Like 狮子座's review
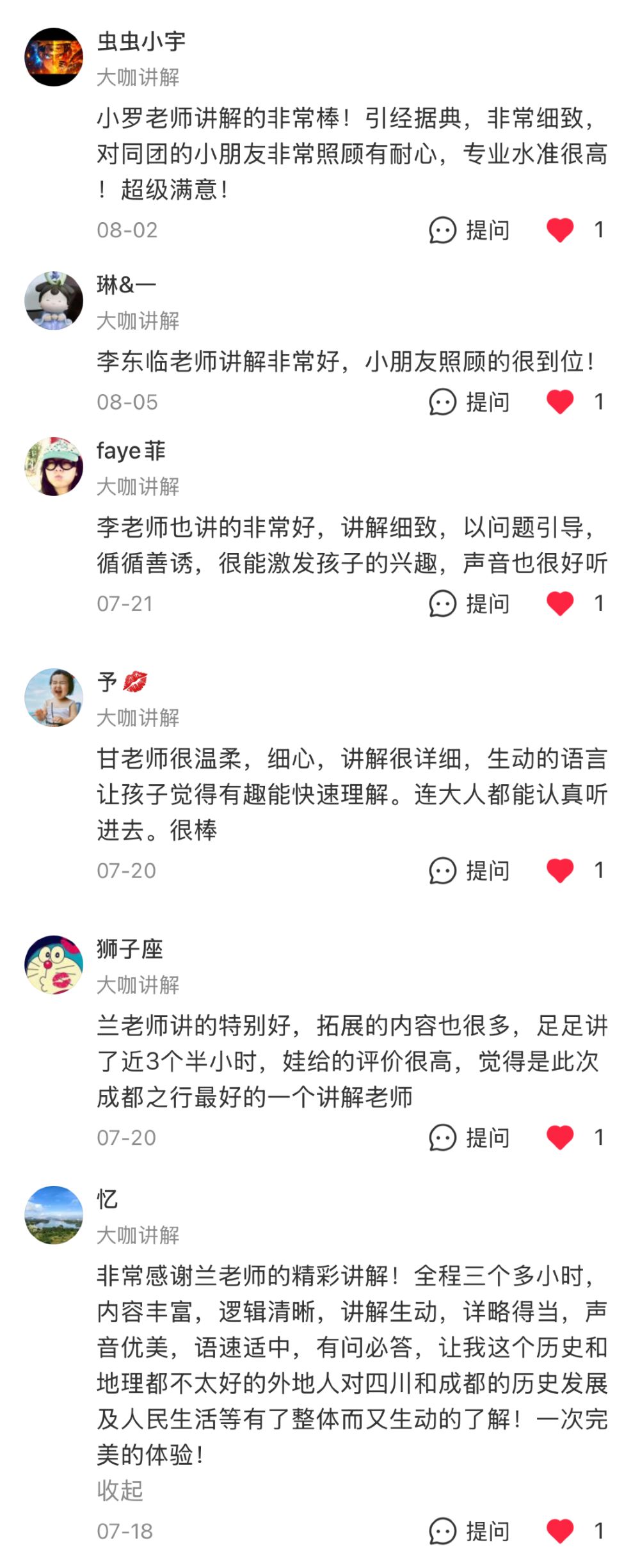Image resolution: width=640 pixels, height=1568 pixels. (560, 1137)
